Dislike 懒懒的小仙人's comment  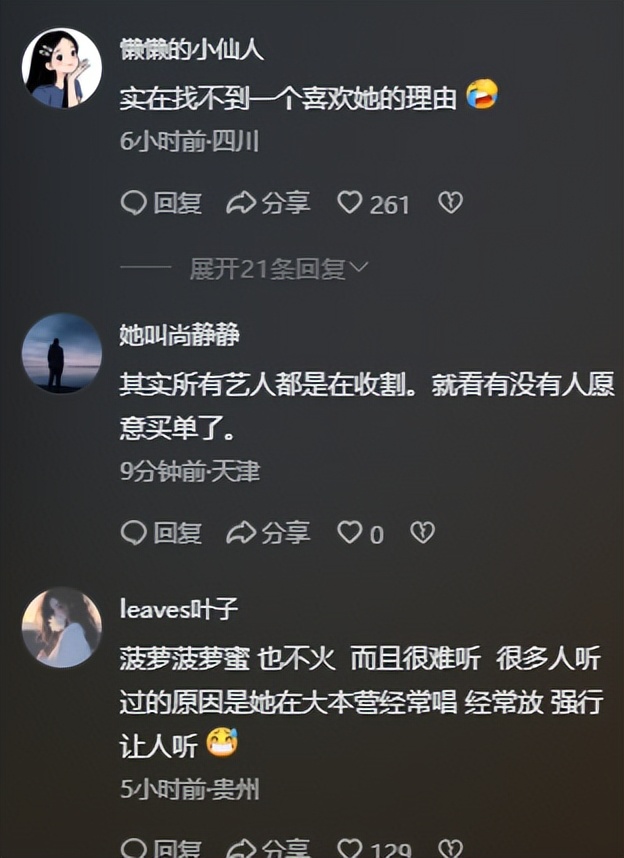pos(450,204)
